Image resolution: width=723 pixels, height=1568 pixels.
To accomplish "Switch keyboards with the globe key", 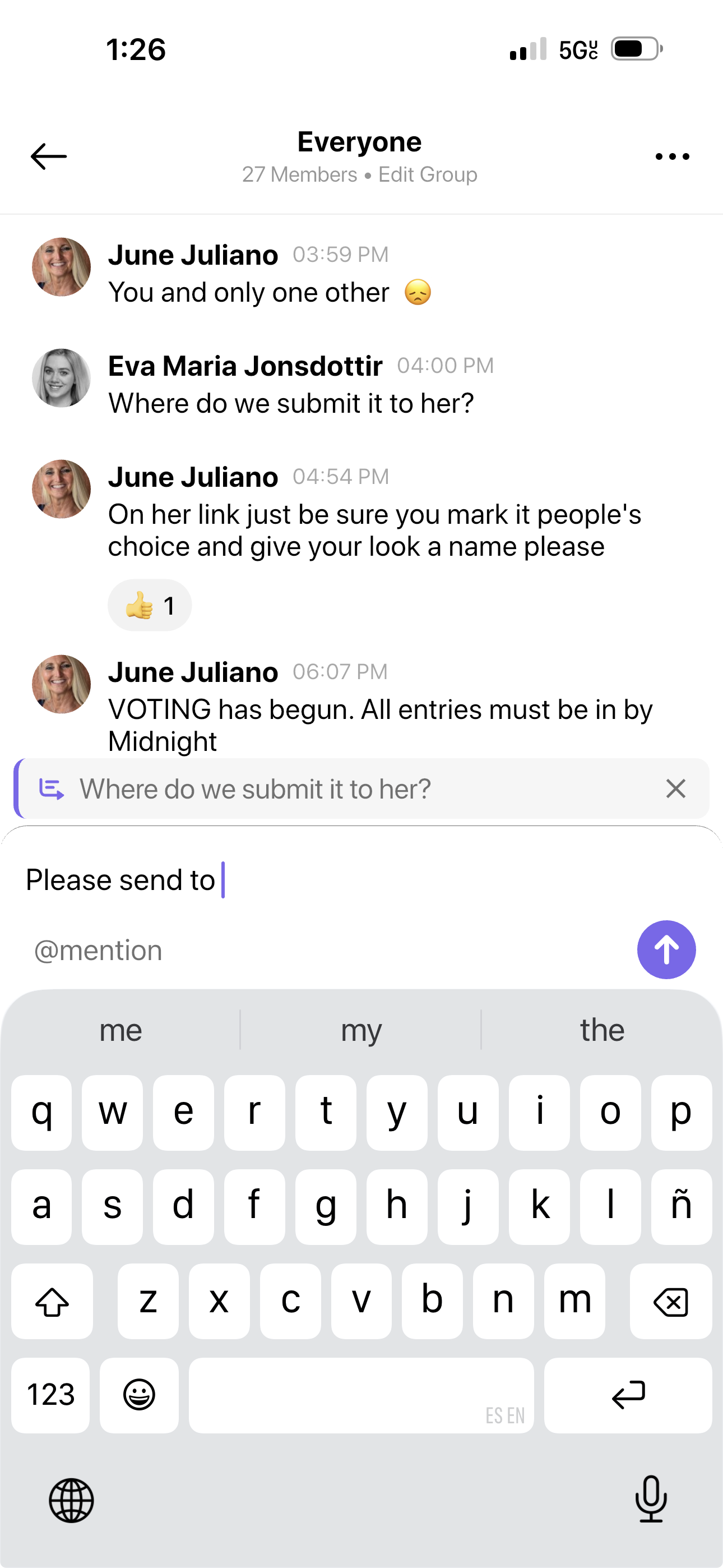I will coord(71,1501).
